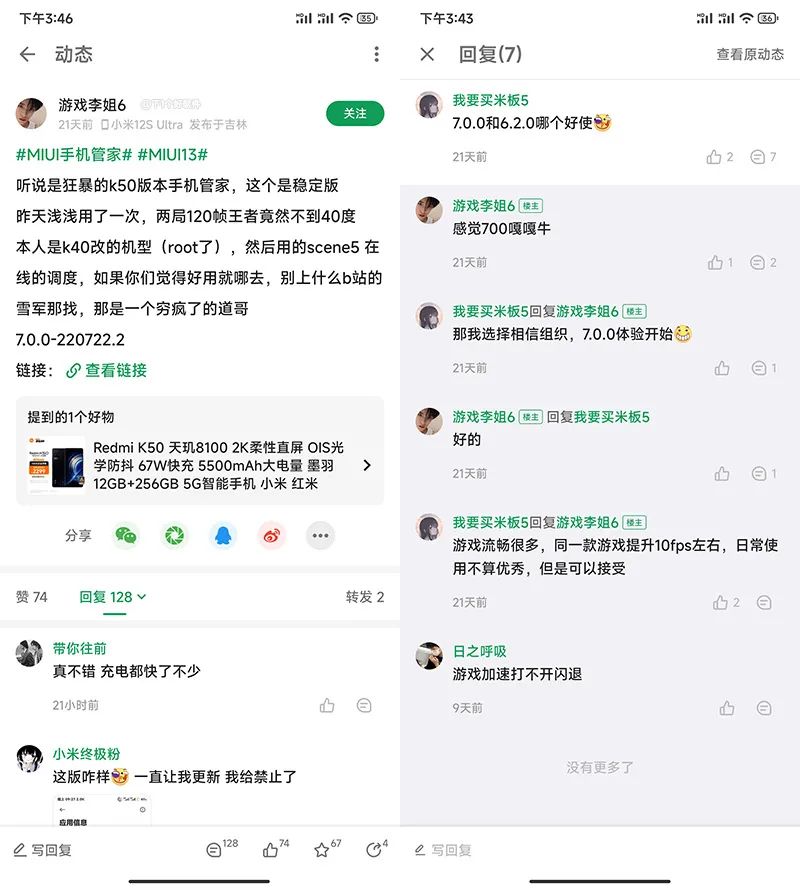
Task: Share the post to QQ
Action: (x=223, y=535)
